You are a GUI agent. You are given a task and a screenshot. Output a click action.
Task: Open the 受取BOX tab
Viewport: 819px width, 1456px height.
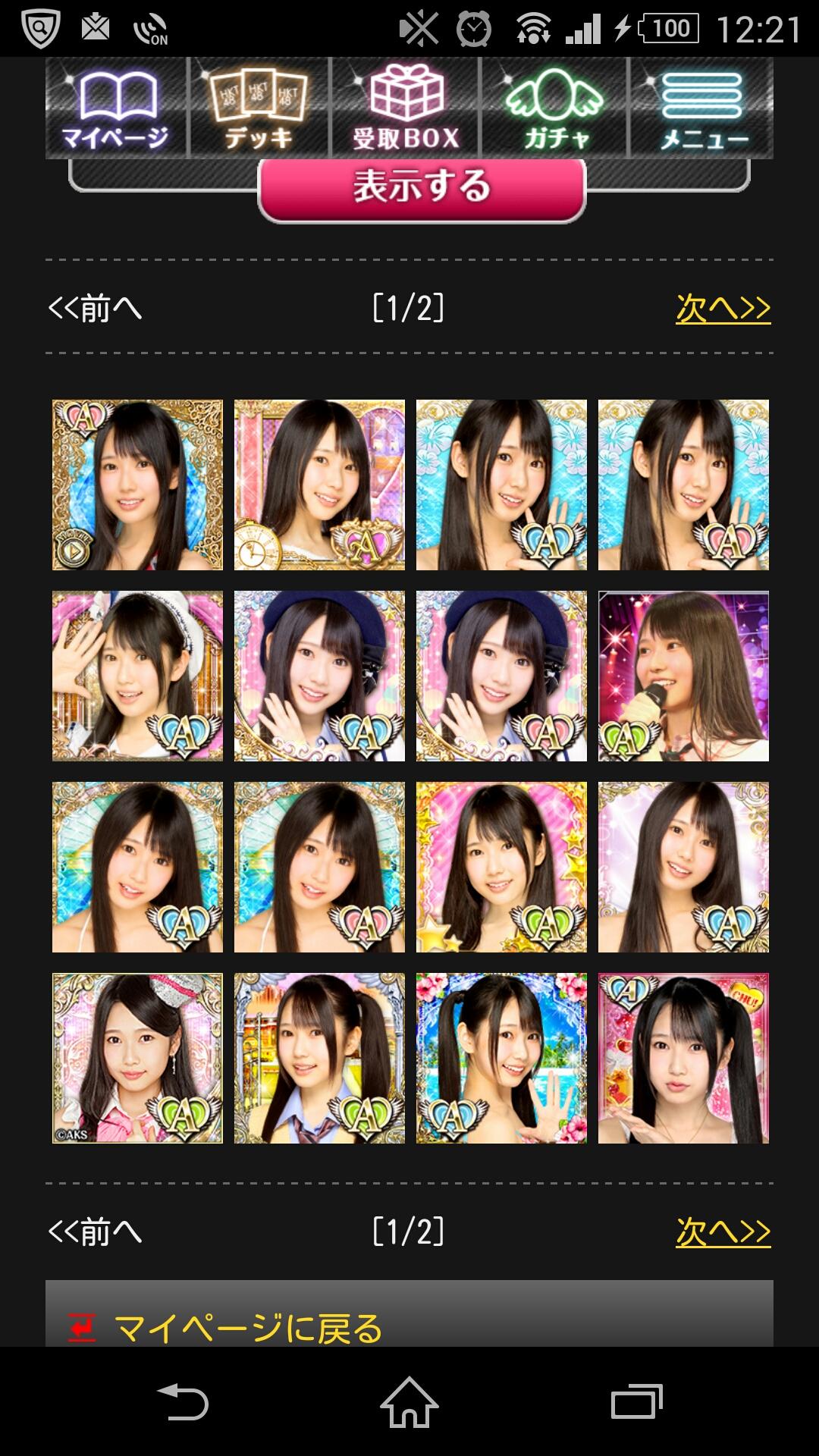(406, 108)
